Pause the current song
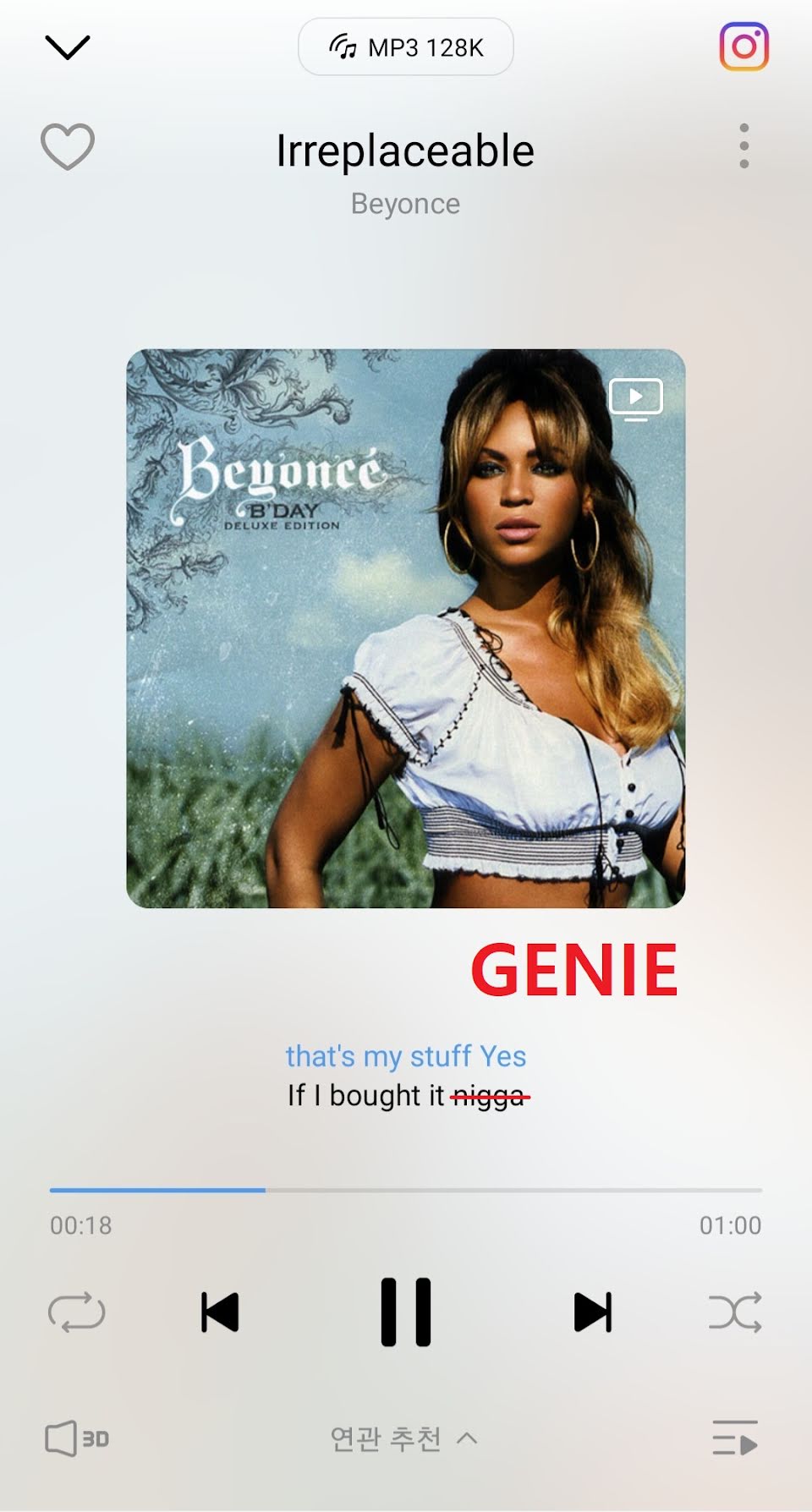Screen dimensions: 812x1512 (406, 1312)
